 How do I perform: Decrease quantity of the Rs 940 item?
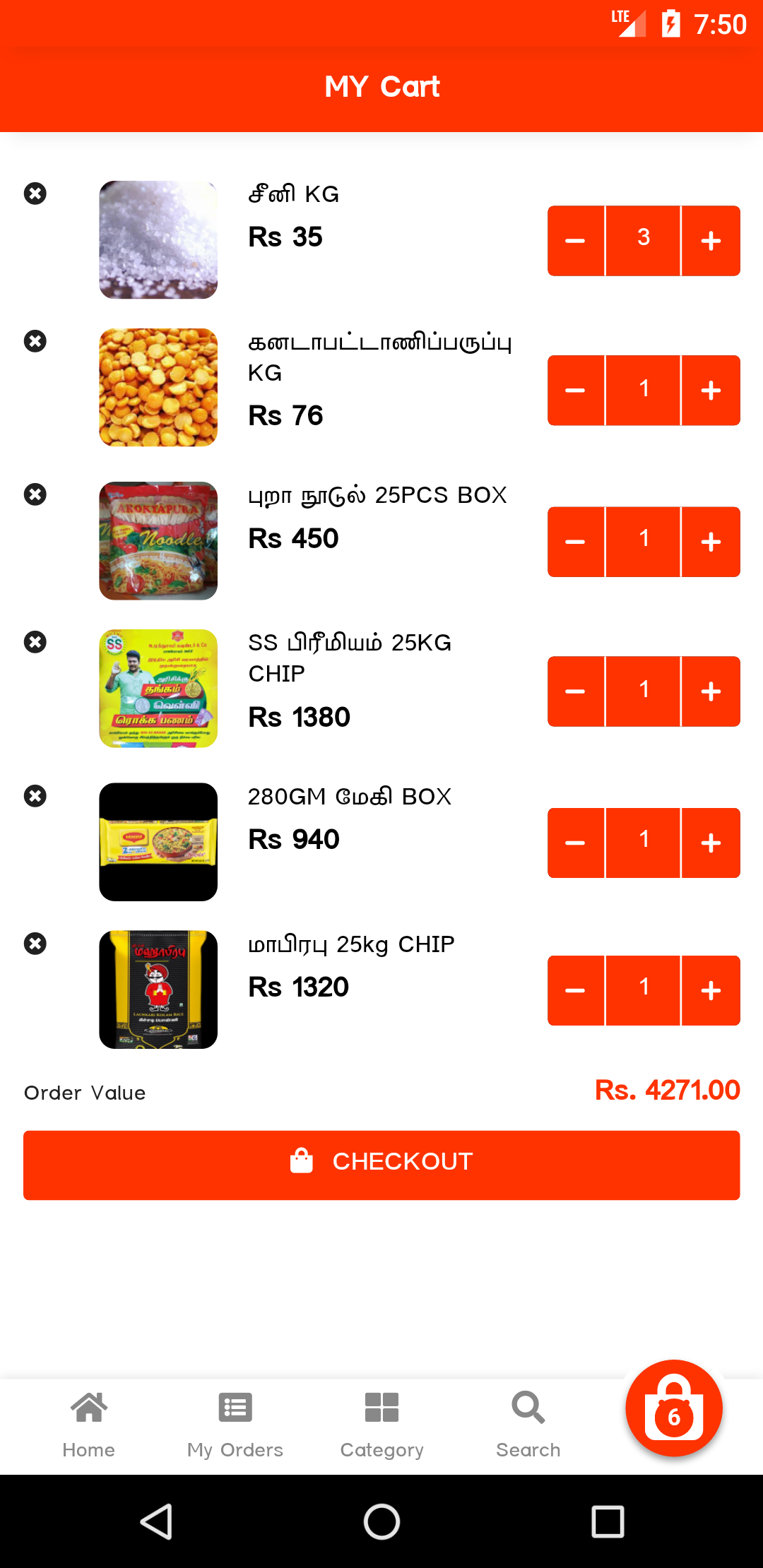pyautogui.click(x=576, y=843)
